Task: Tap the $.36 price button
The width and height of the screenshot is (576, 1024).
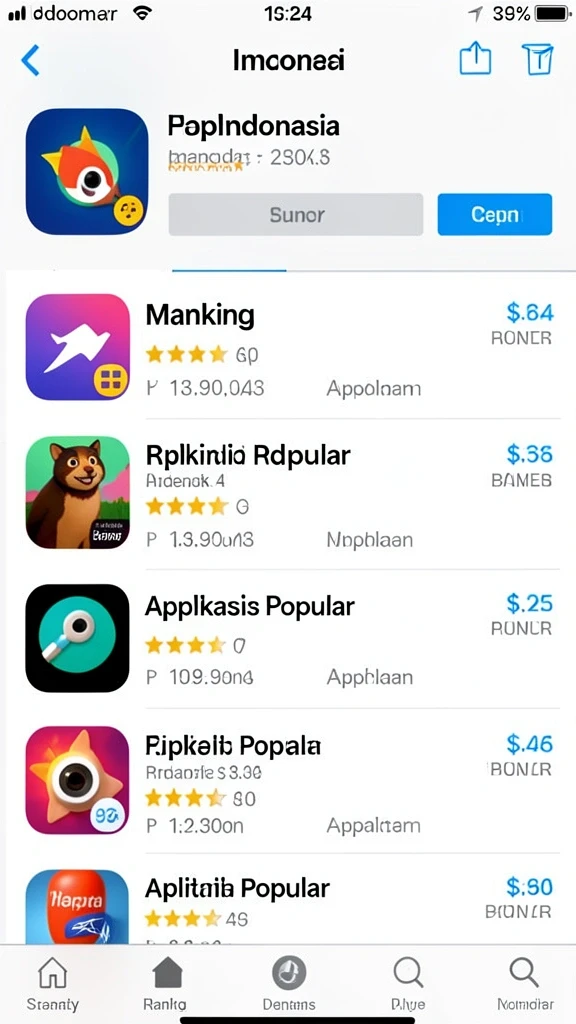Action: coord(530,453)
